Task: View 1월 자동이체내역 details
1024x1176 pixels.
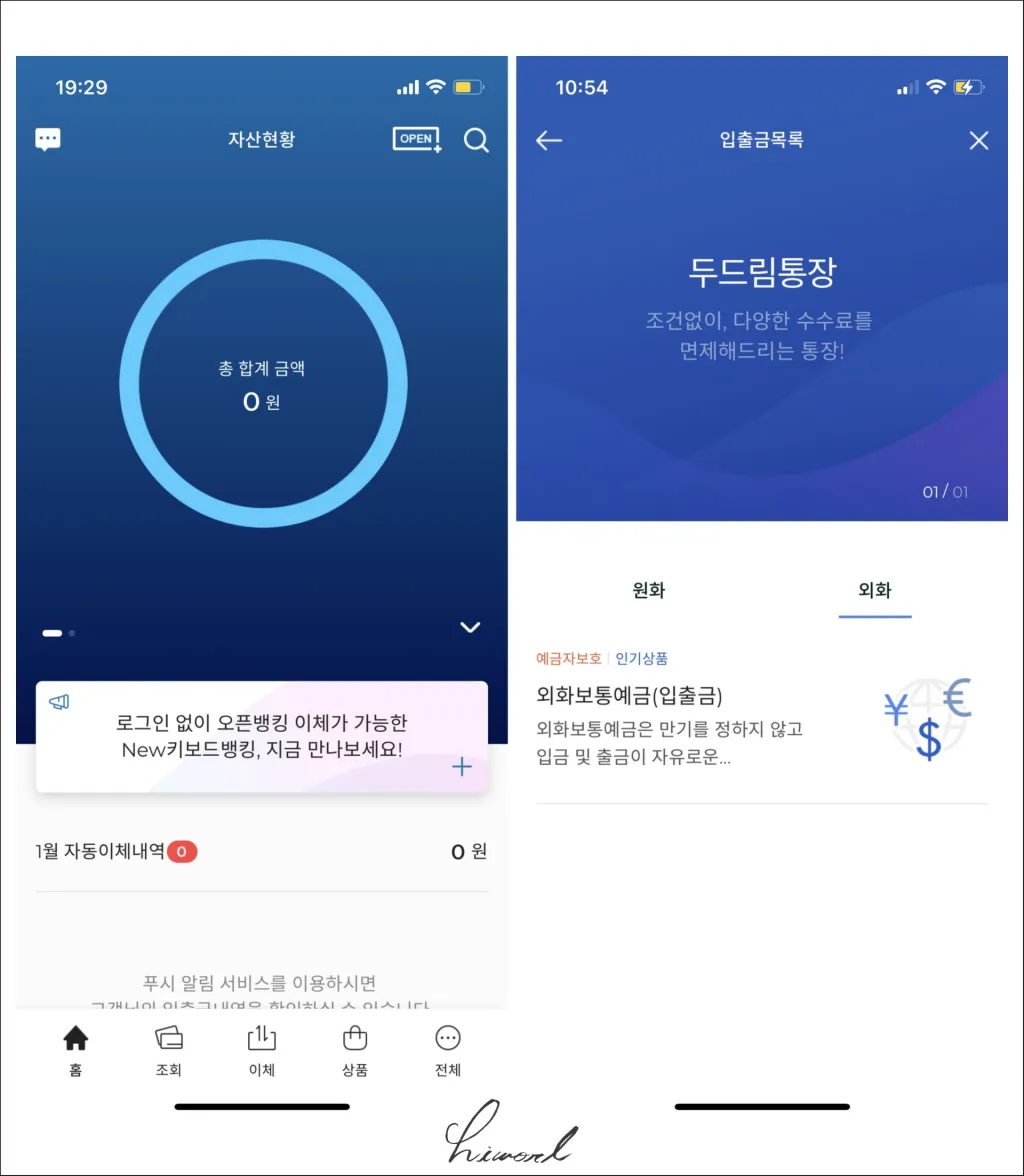Action: coord(262,852)
